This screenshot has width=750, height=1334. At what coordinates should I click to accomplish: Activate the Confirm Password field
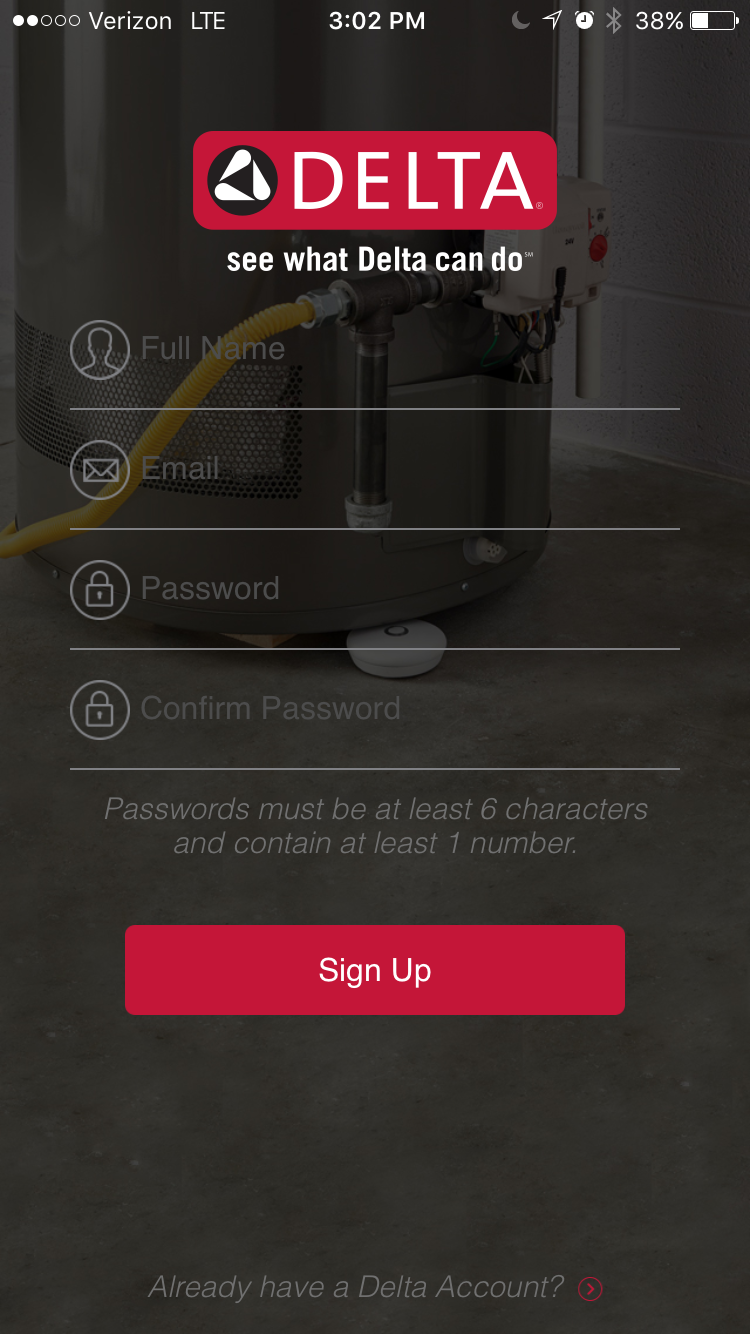pyautogui.click(x=400, y=709)
